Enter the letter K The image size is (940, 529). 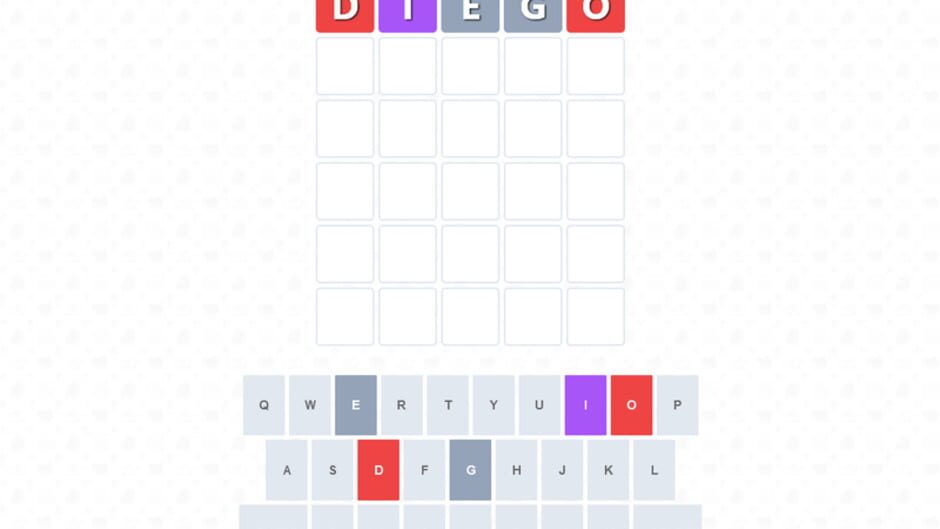click(x=609, y=470)
